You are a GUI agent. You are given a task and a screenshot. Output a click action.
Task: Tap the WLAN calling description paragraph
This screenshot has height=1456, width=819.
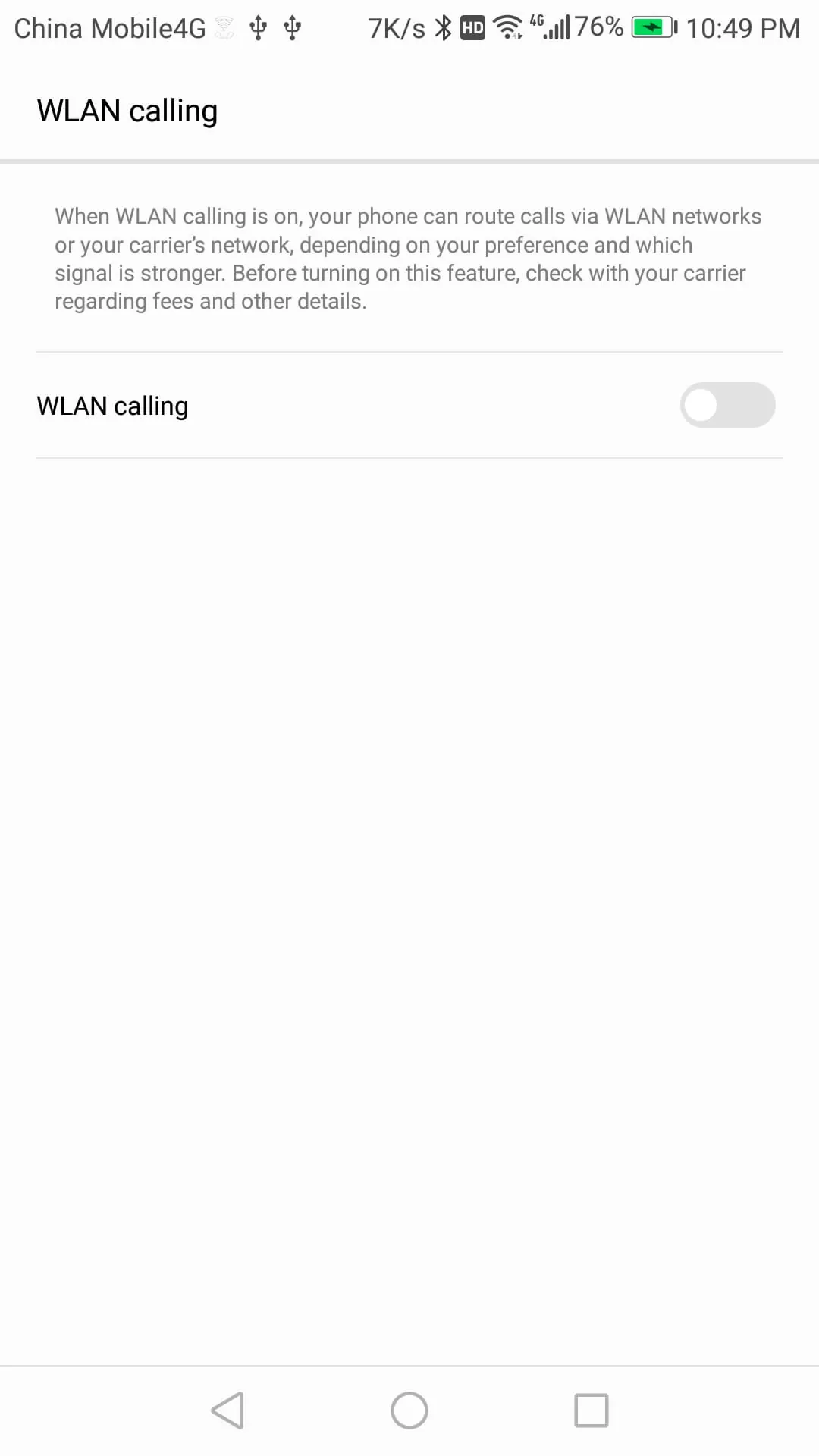click(408, 258)
